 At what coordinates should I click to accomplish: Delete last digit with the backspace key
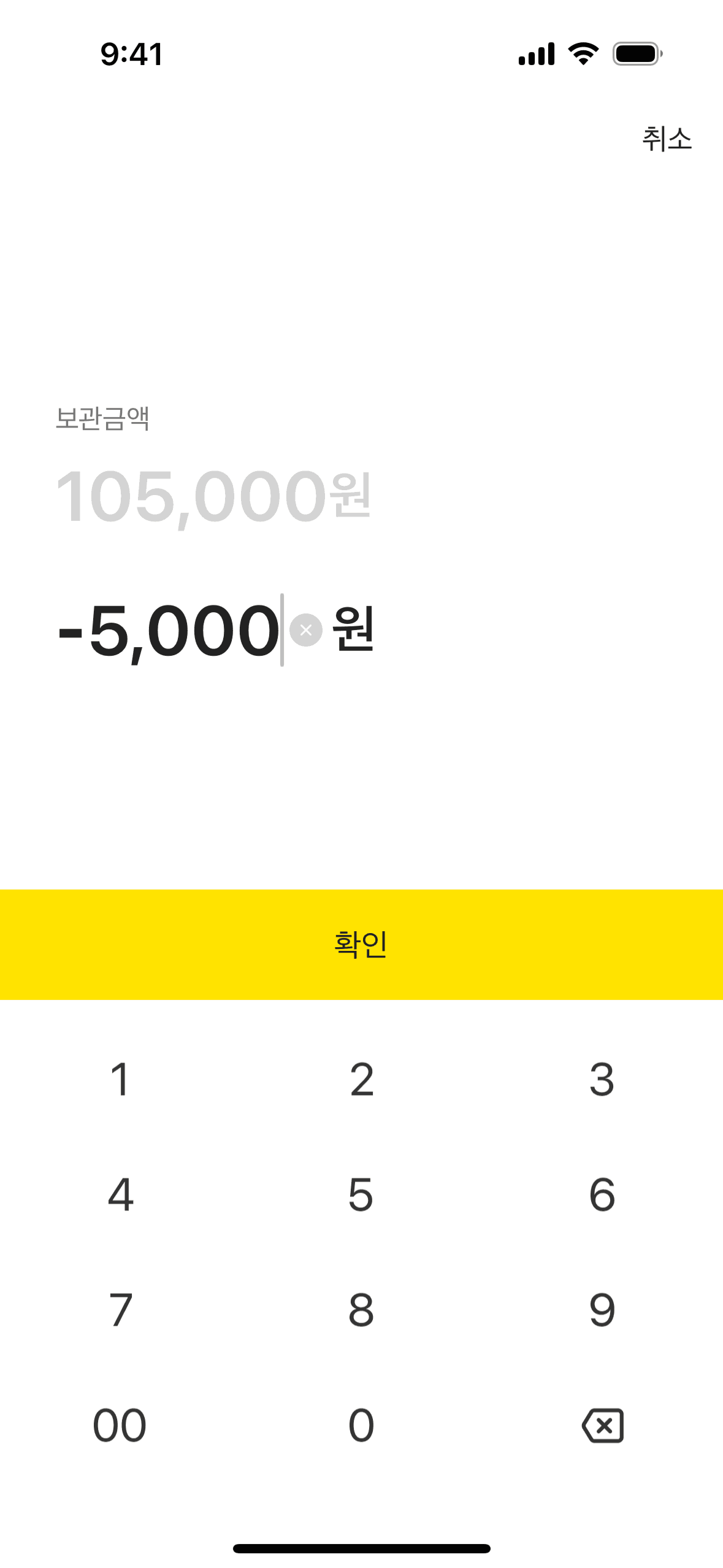click(603, 1425)
